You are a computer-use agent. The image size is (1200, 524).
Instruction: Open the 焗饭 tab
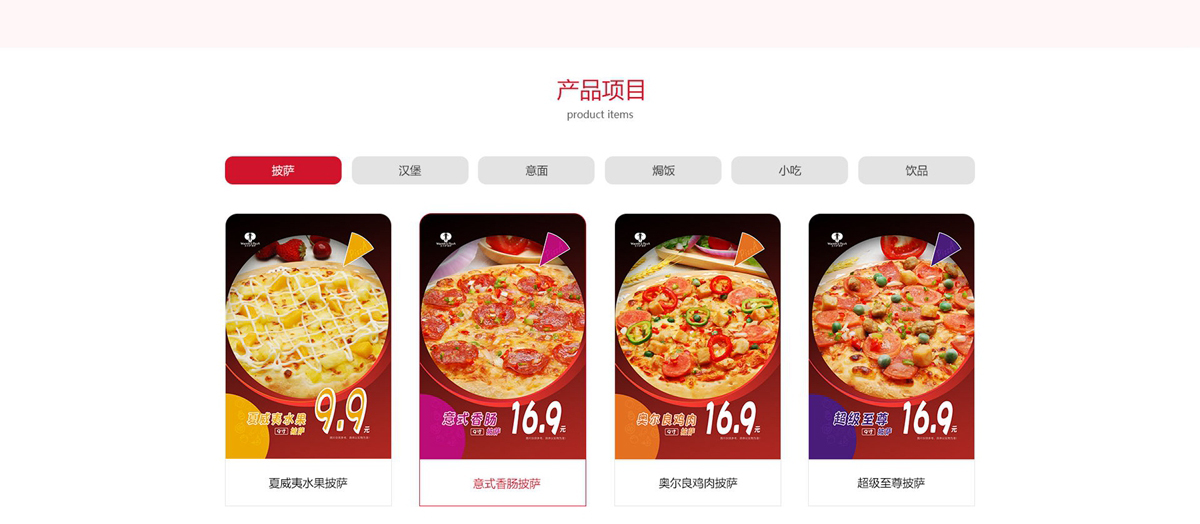pyautogui.click(x=663, y=170)
